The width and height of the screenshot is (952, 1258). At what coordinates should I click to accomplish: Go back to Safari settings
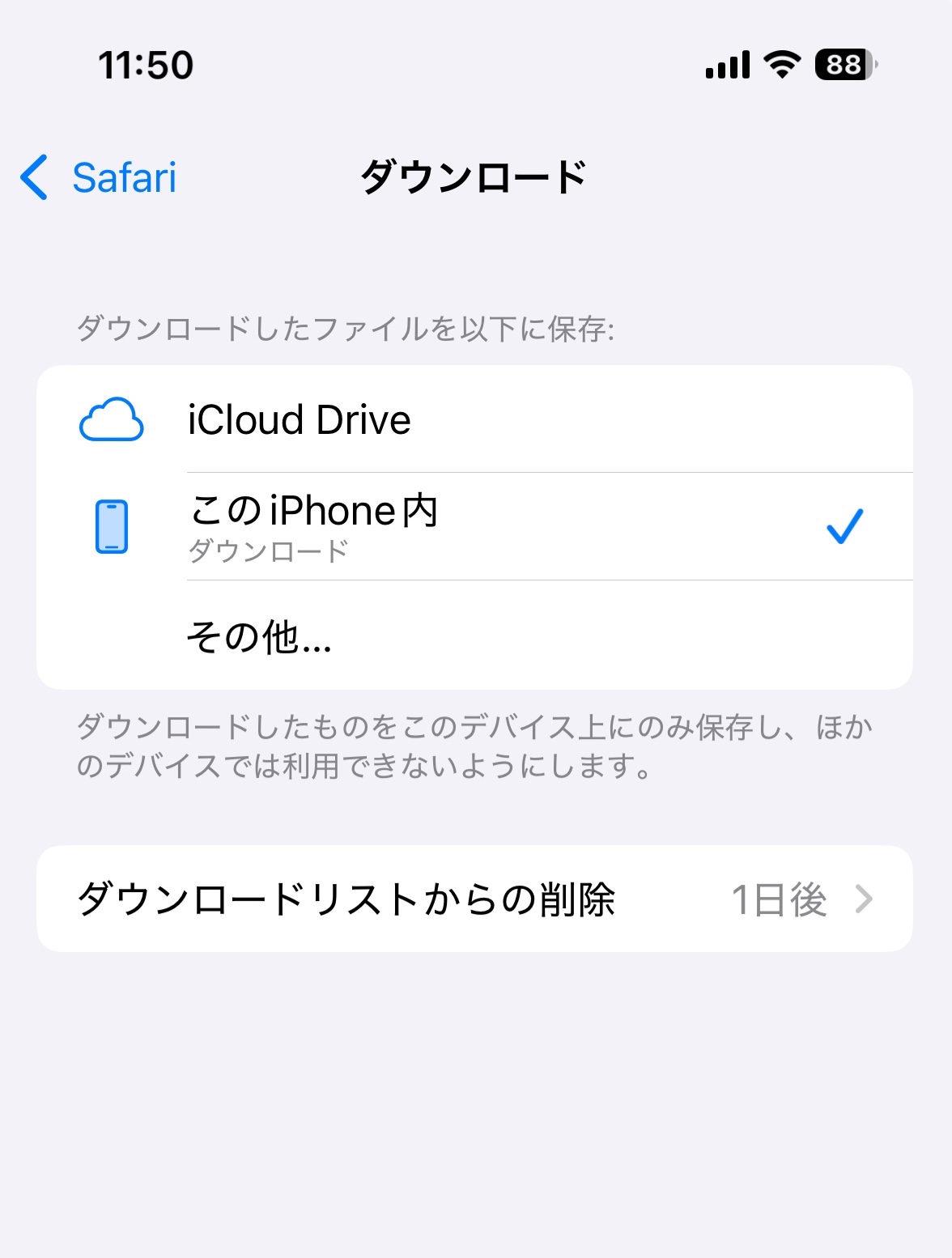99,177
